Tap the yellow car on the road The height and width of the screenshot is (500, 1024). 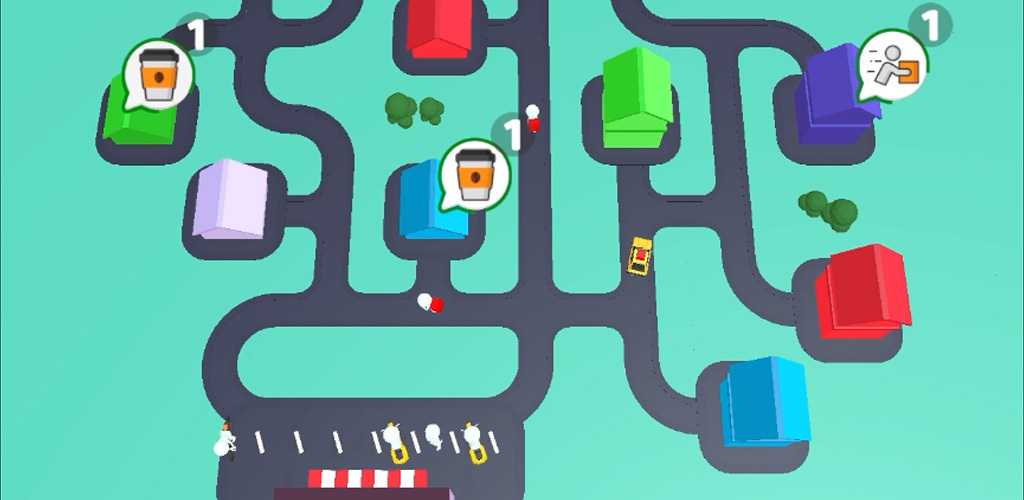click(639, 256)
